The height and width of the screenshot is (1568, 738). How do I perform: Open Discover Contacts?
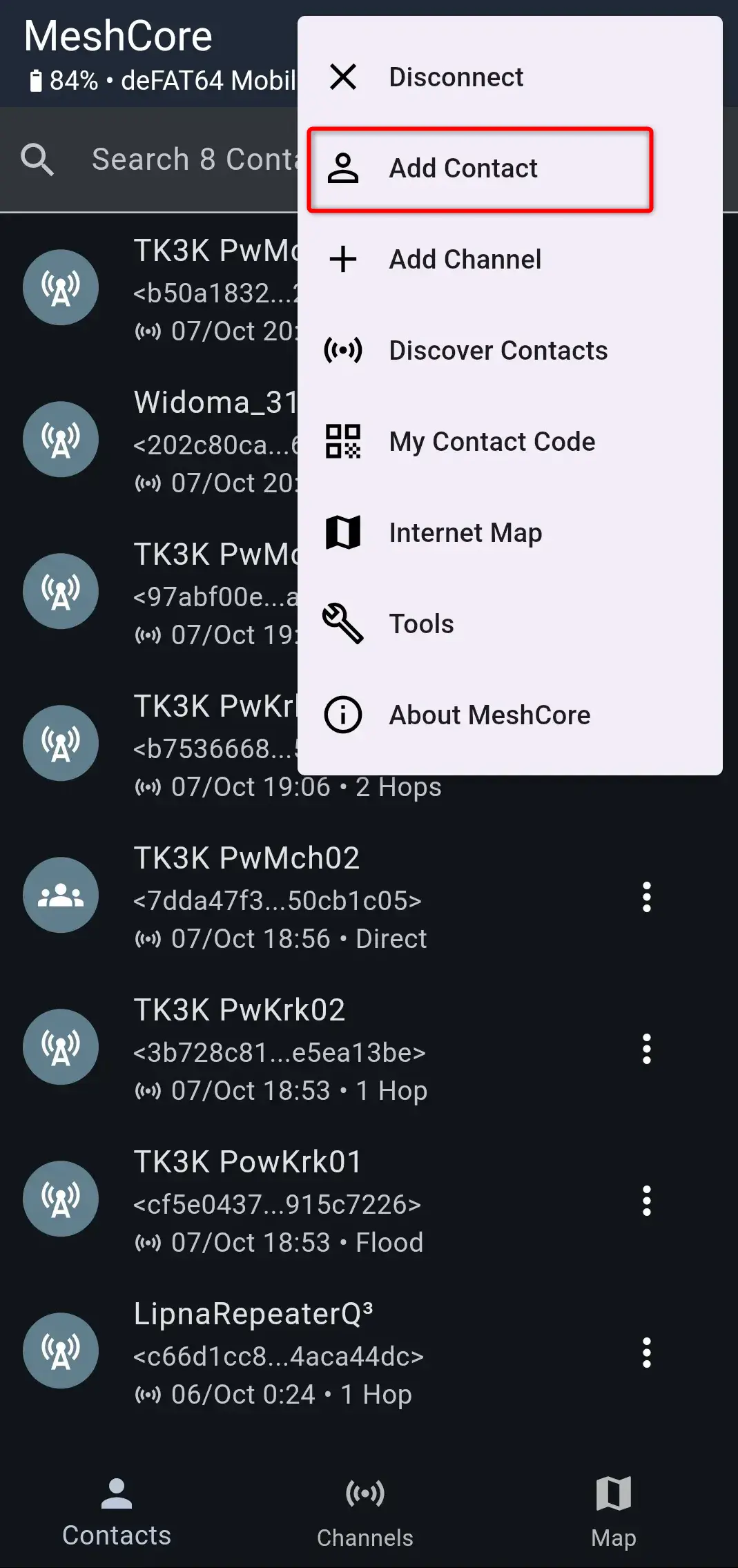click(x=498, y=351)
